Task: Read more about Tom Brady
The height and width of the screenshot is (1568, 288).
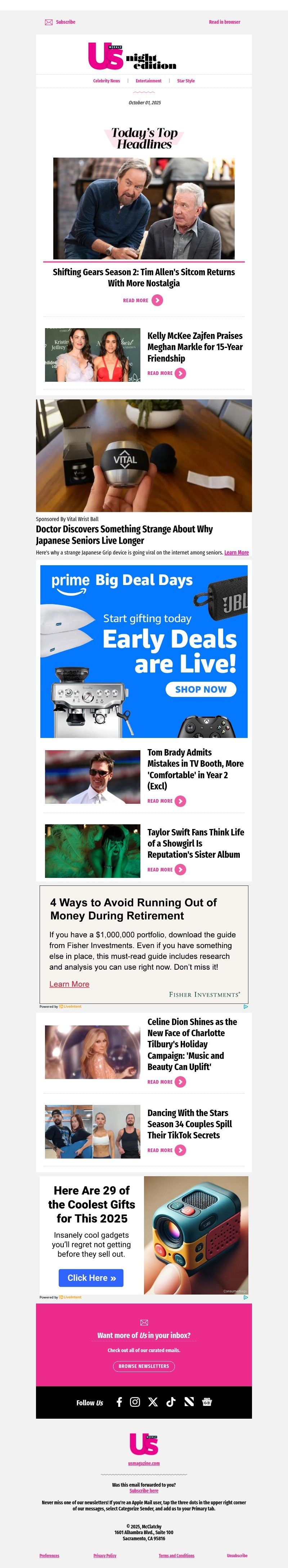Action: 166,801
